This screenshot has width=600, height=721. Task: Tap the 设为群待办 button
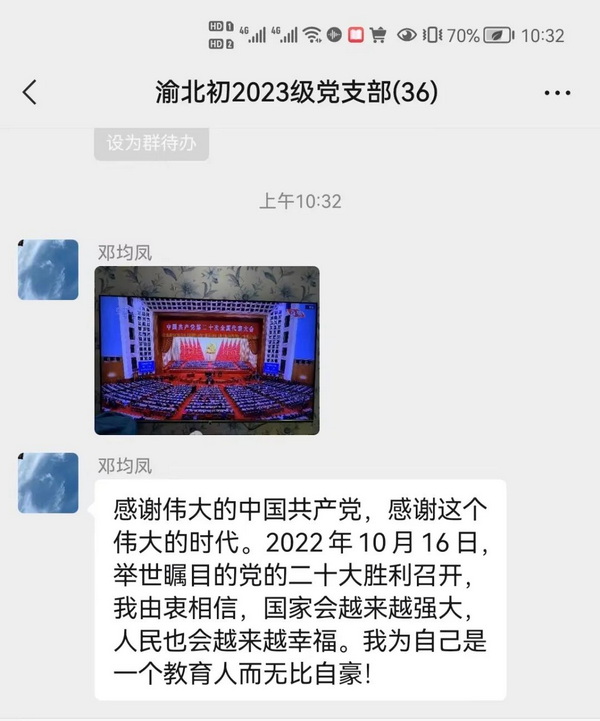151,143
